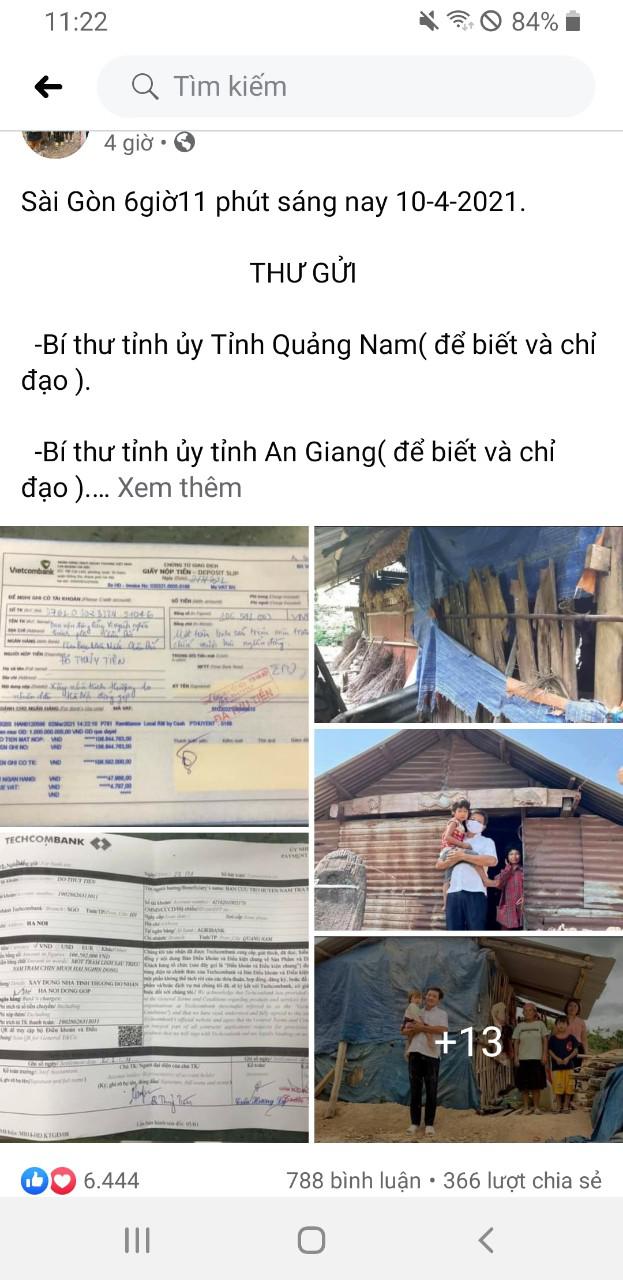
Task: Tap the system home button
Action: 311,1241
